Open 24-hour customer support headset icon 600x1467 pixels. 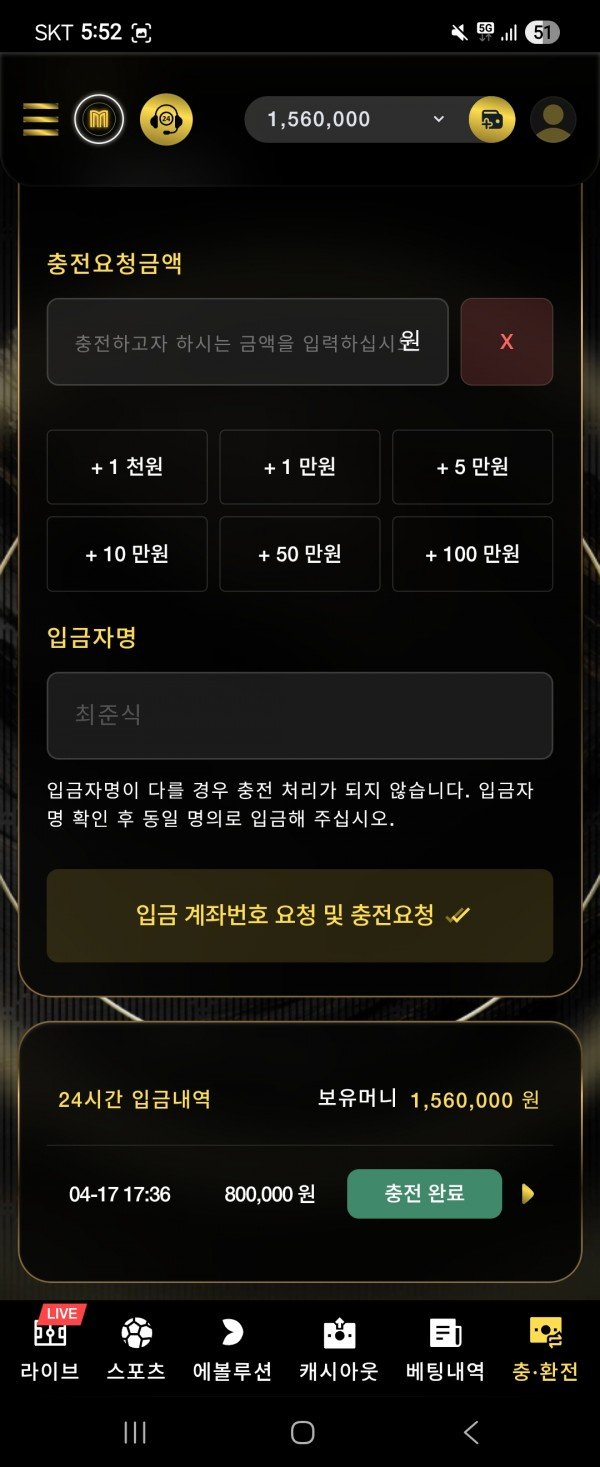click(x=166, y=120)
